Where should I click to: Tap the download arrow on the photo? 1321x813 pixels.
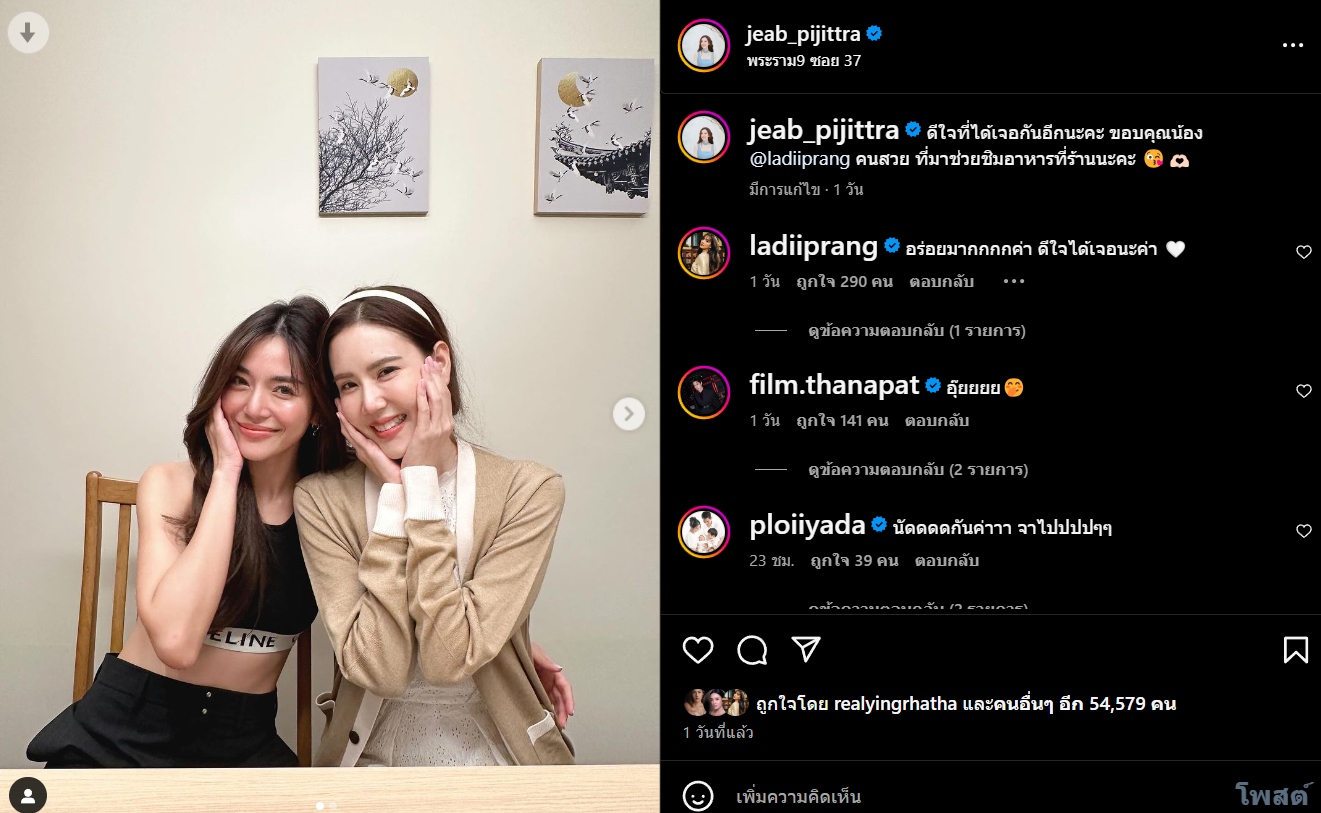(27, 33)
